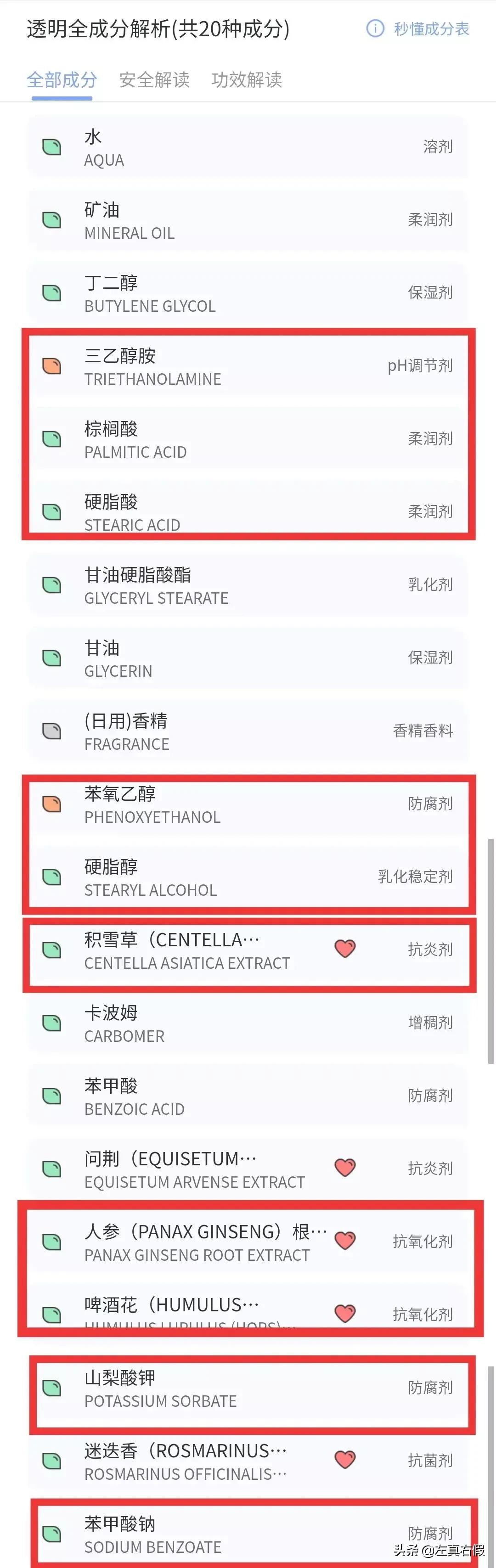Screen dimensions: 496x1568
Task: Open the 卡波姆 CARBOMER ingredient
Action: 248,1024
